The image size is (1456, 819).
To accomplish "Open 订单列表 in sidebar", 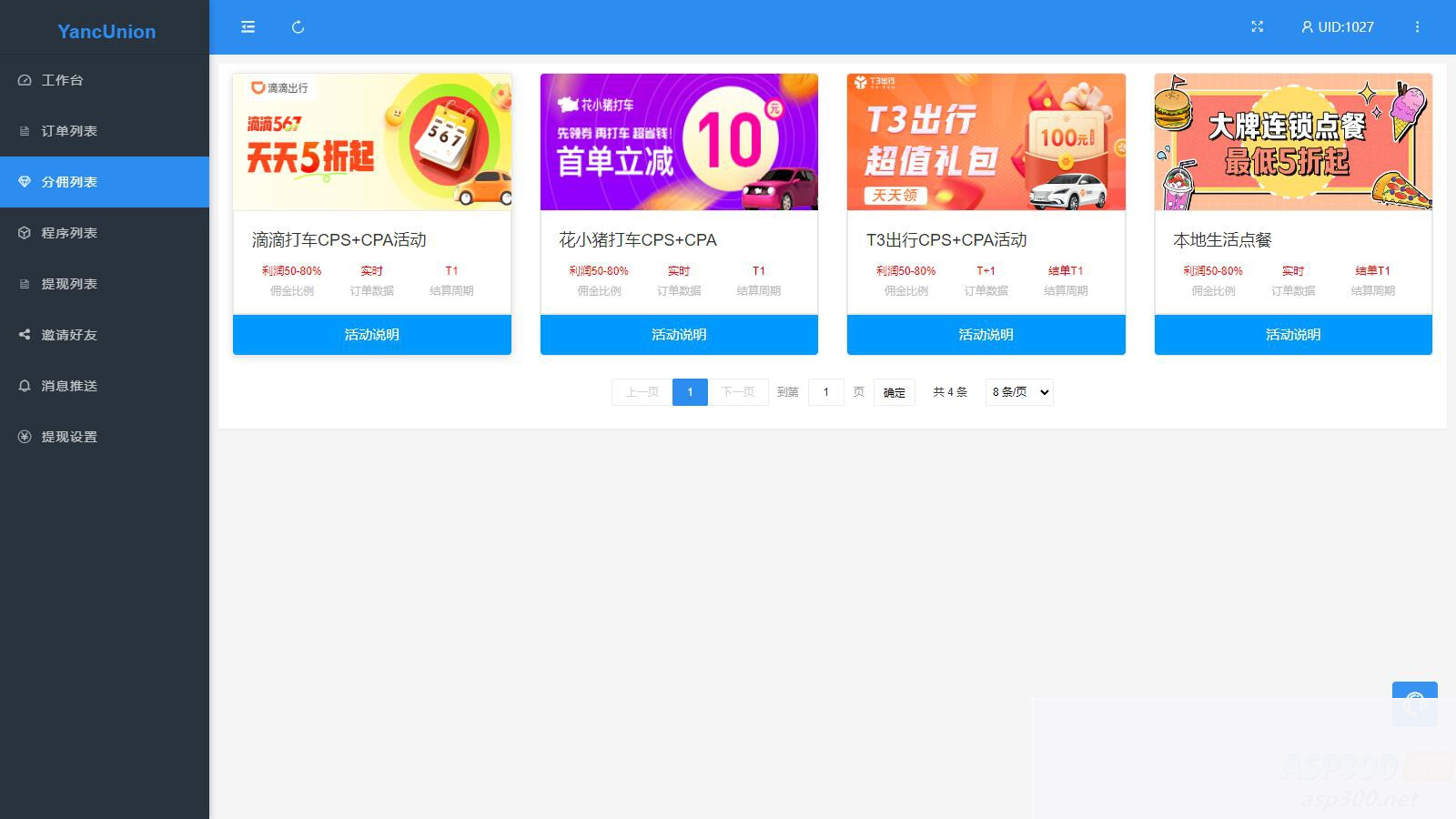I will coord(68,131).
